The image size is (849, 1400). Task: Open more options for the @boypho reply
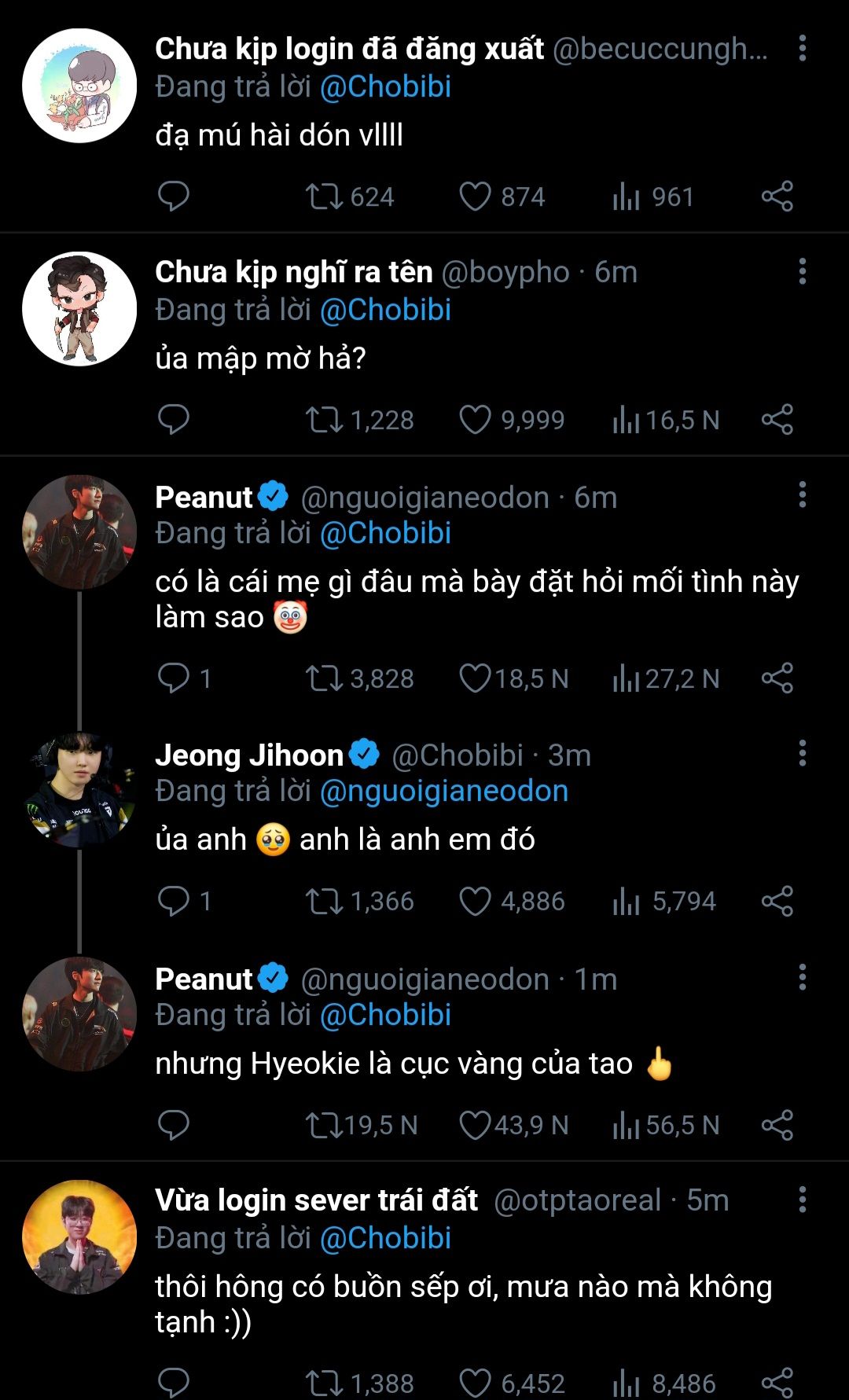click(x=802, y=272)
